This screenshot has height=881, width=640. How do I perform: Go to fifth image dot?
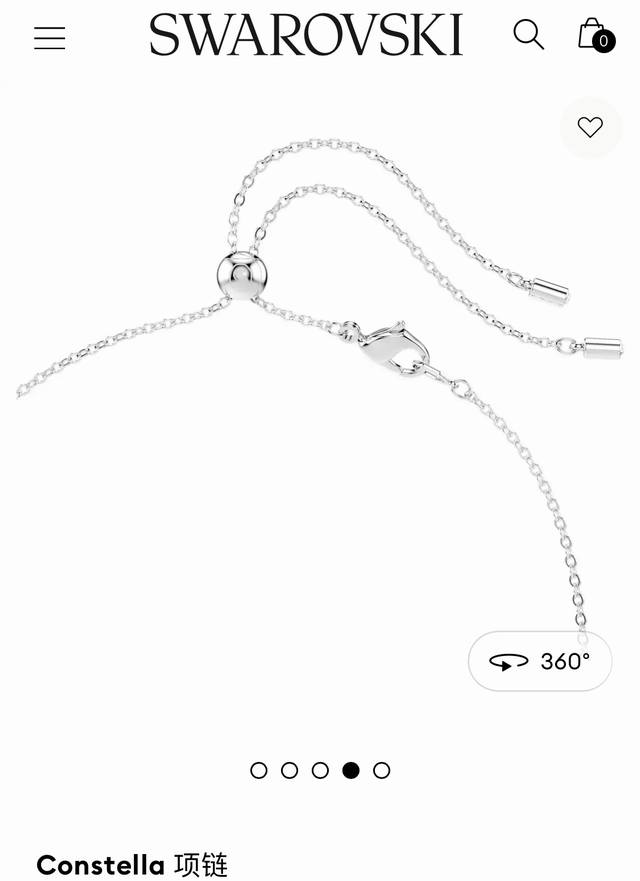click(x=381, y=770)
